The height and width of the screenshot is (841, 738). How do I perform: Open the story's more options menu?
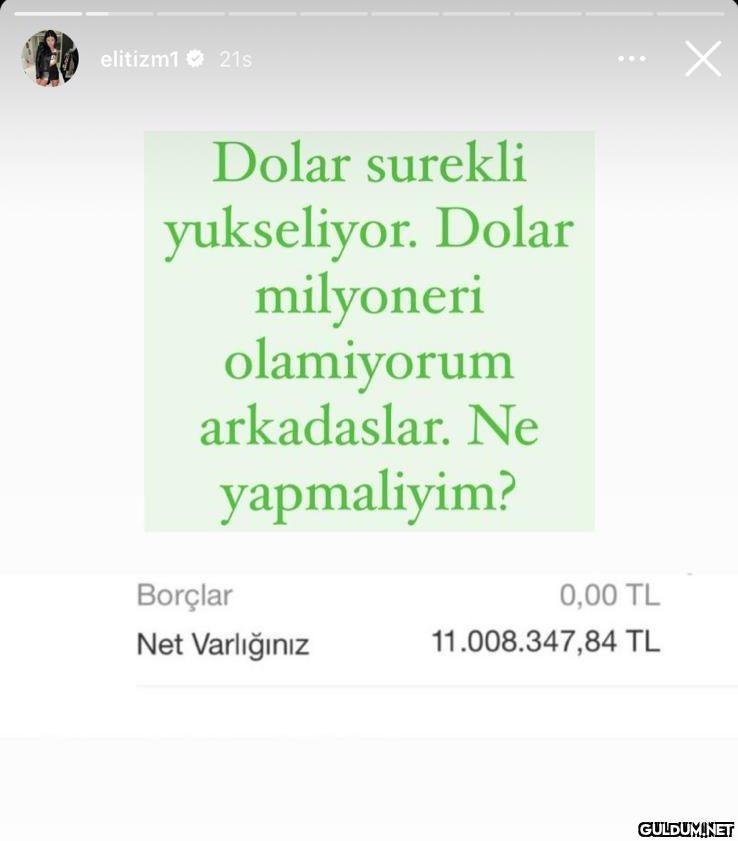point(631,59)
